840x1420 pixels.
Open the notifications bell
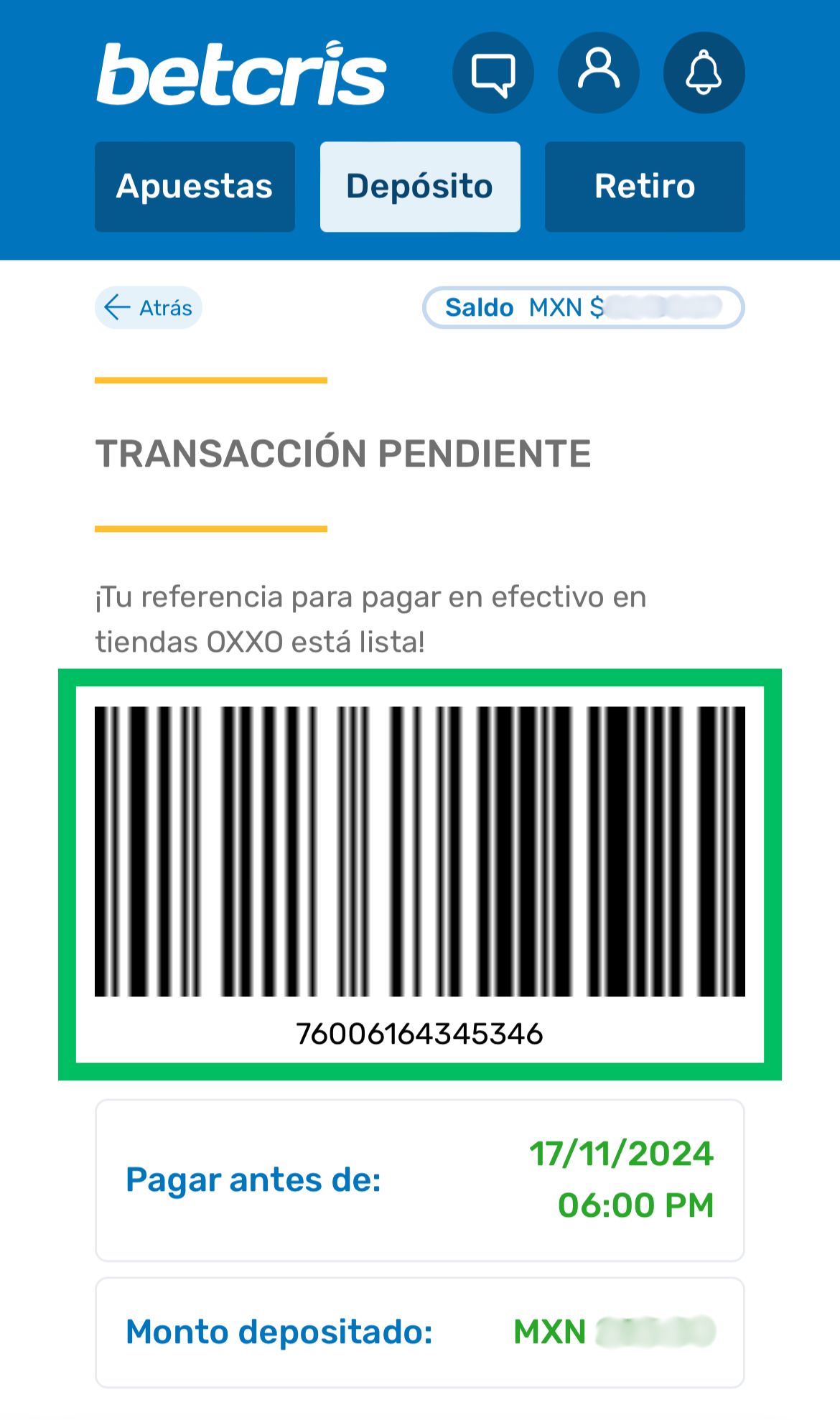(704, 73)
